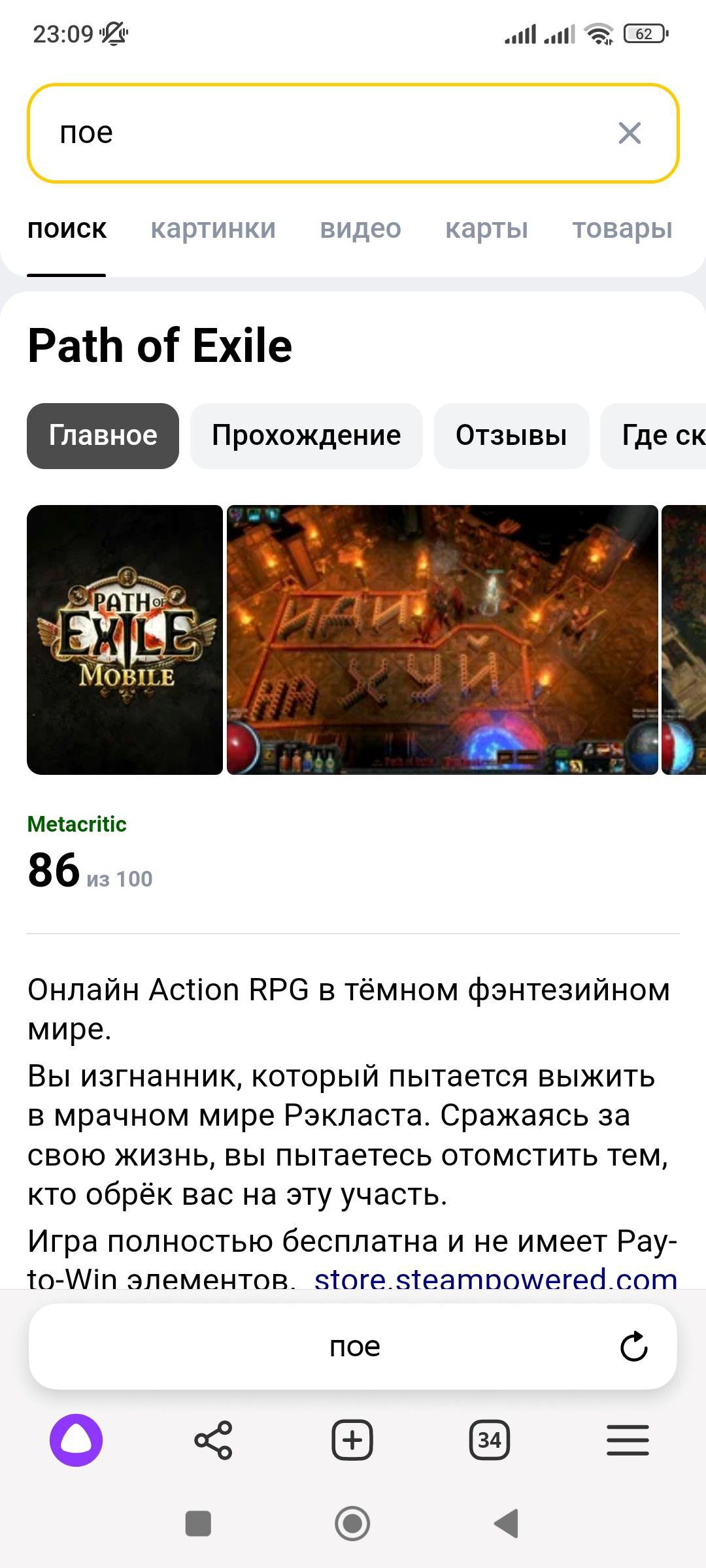706x1568 pixels.
Task: Clear the search query with the X
Action: (x=630, y=133)
